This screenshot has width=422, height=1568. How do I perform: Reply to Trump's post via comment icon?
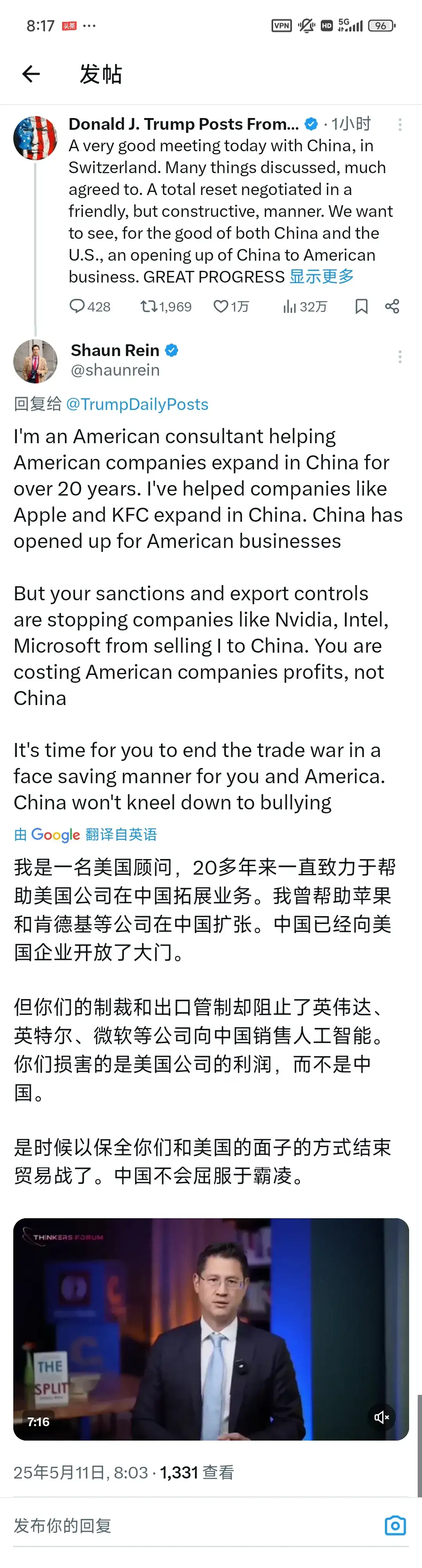click(x=77, y=306)
